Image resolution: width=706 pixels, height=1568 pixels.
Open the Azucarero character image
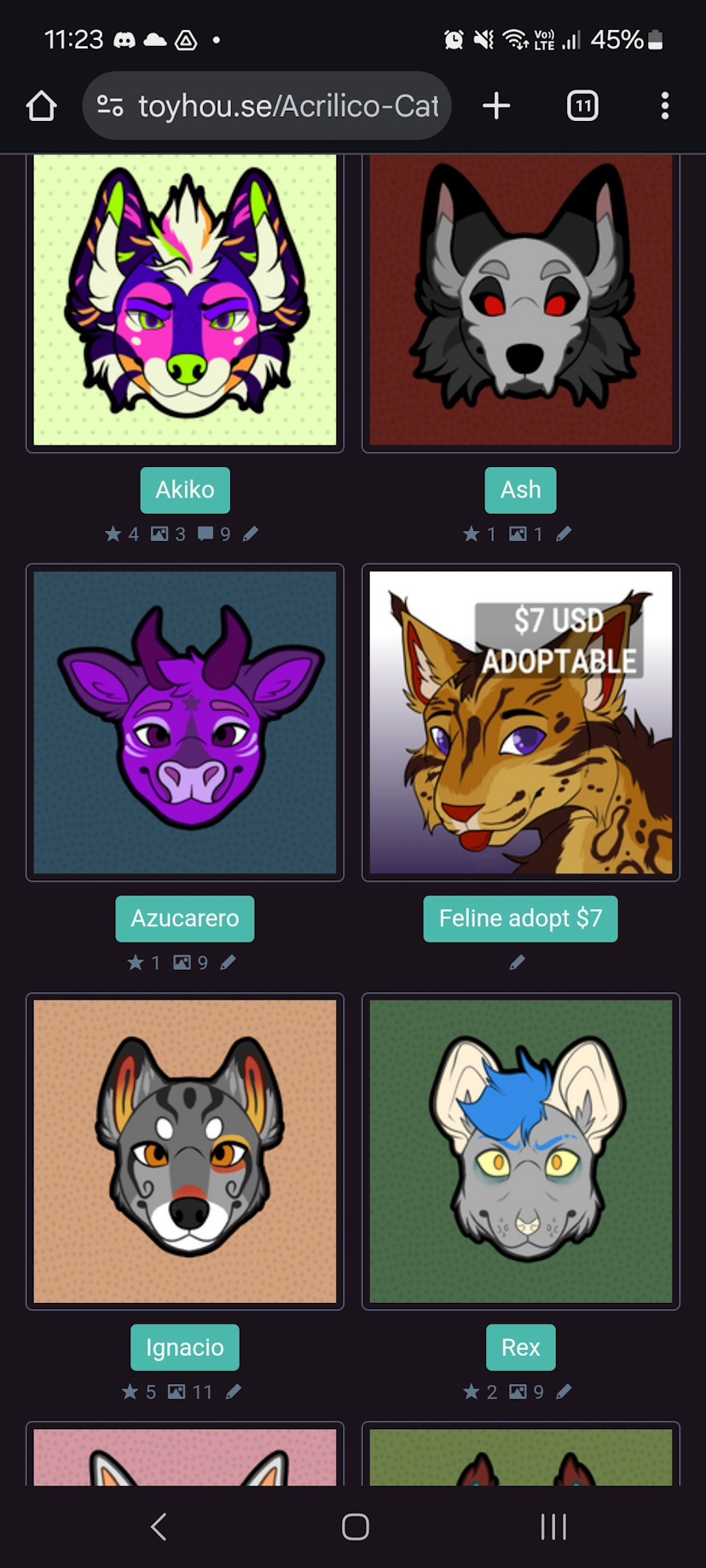[x=185, y=722]
